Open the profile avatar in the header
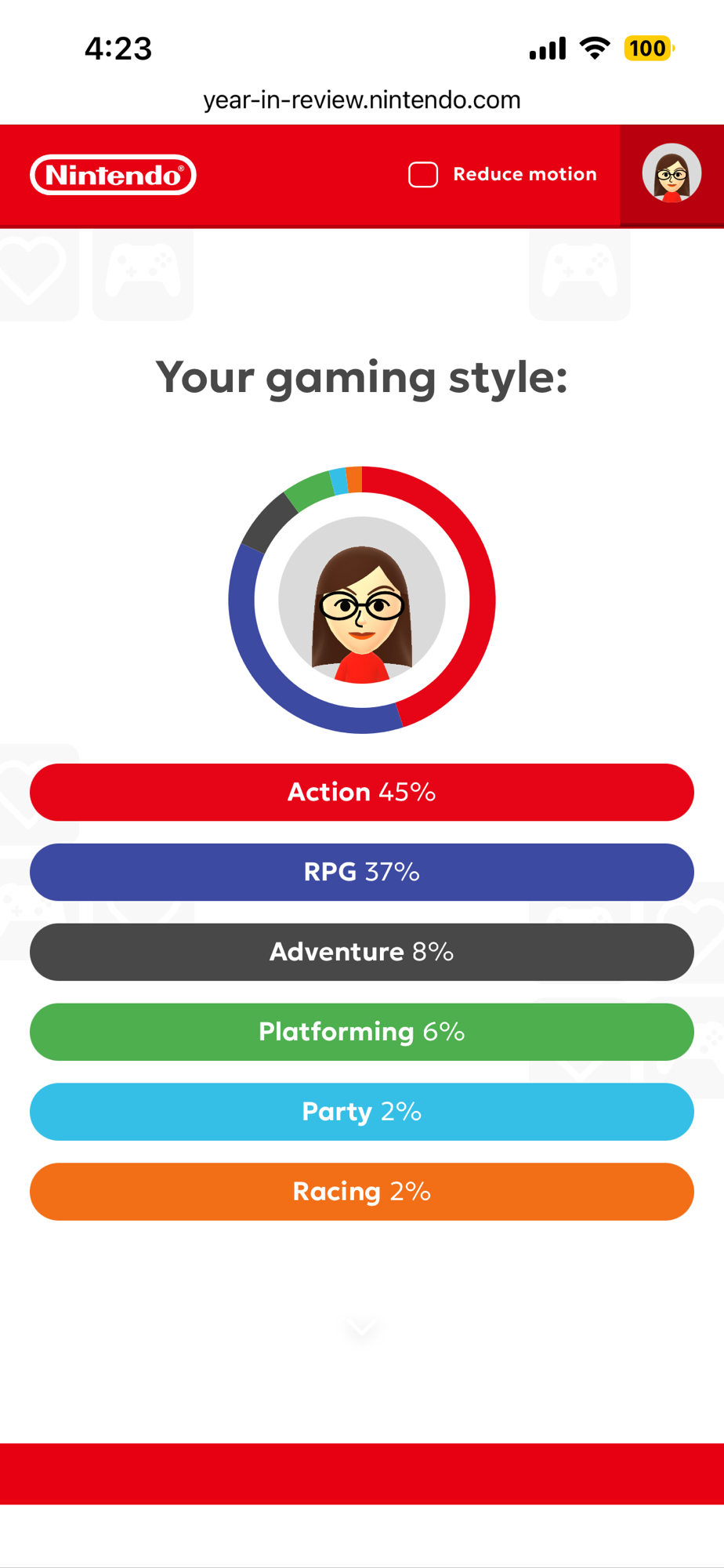The height and width of the screenshot is (1568, 724). pyautogui.click(x=672, y=174)
